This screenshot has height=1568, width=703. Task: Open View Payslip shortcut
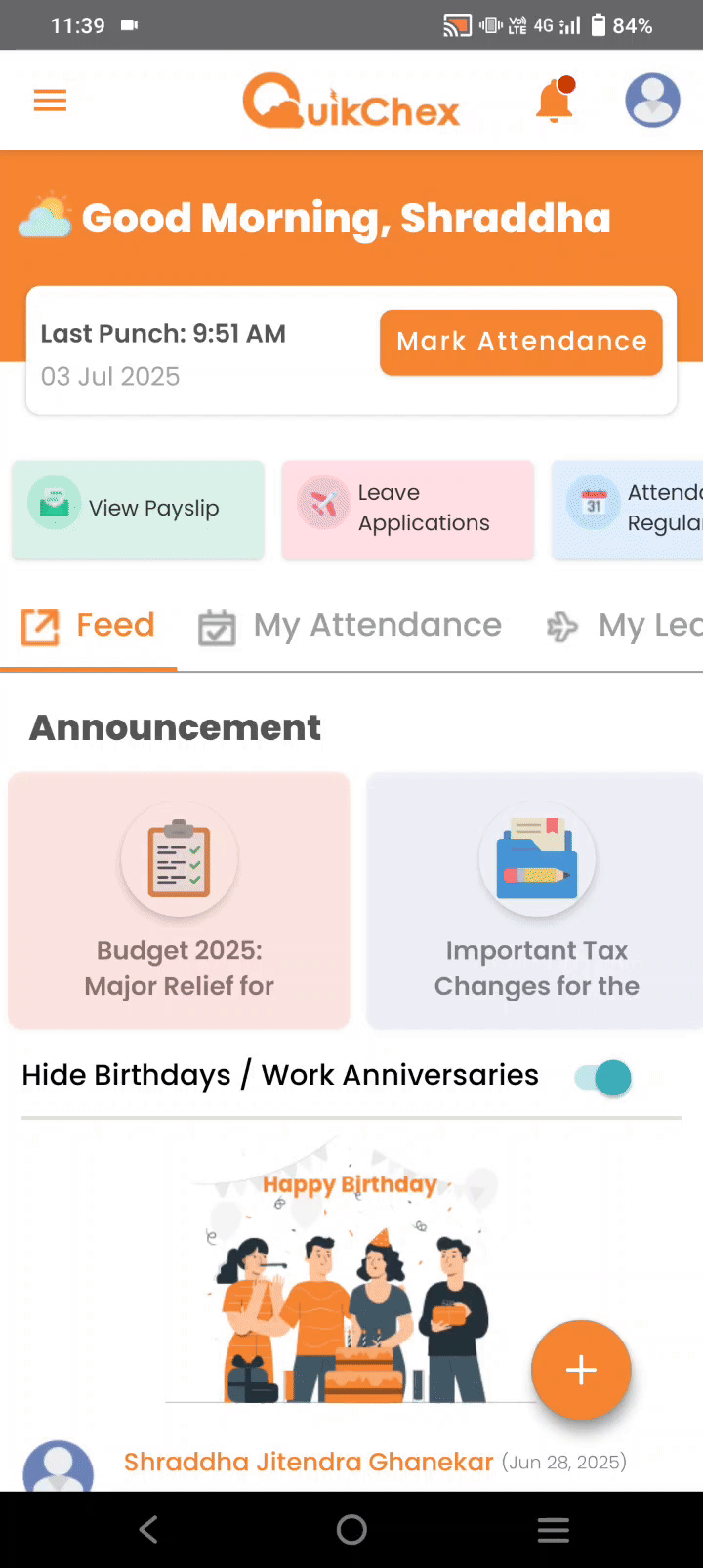pyautogui.click(x=138, y=509)
